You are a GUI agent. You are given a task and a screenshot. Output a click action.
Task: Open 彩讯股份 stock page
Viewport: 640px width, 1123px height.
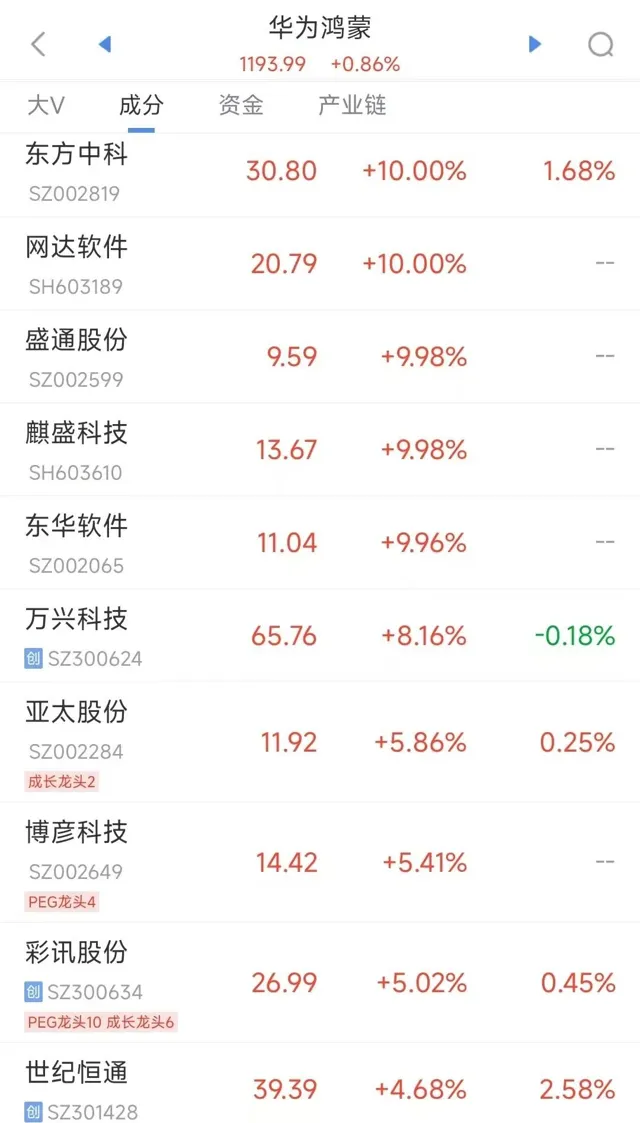(320, 983)
